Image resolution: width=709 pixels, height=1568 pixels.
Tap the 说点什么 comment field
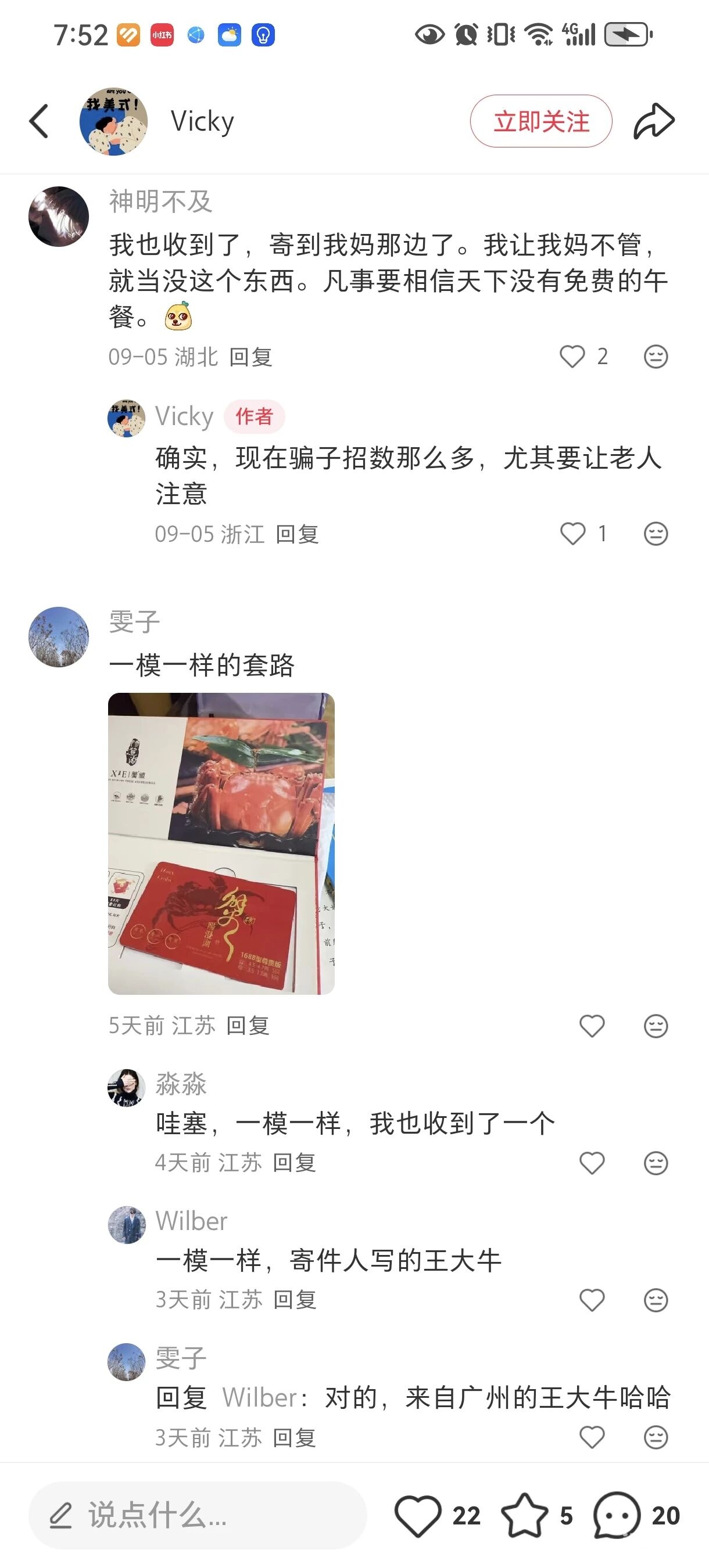(x=198, y=1515)
